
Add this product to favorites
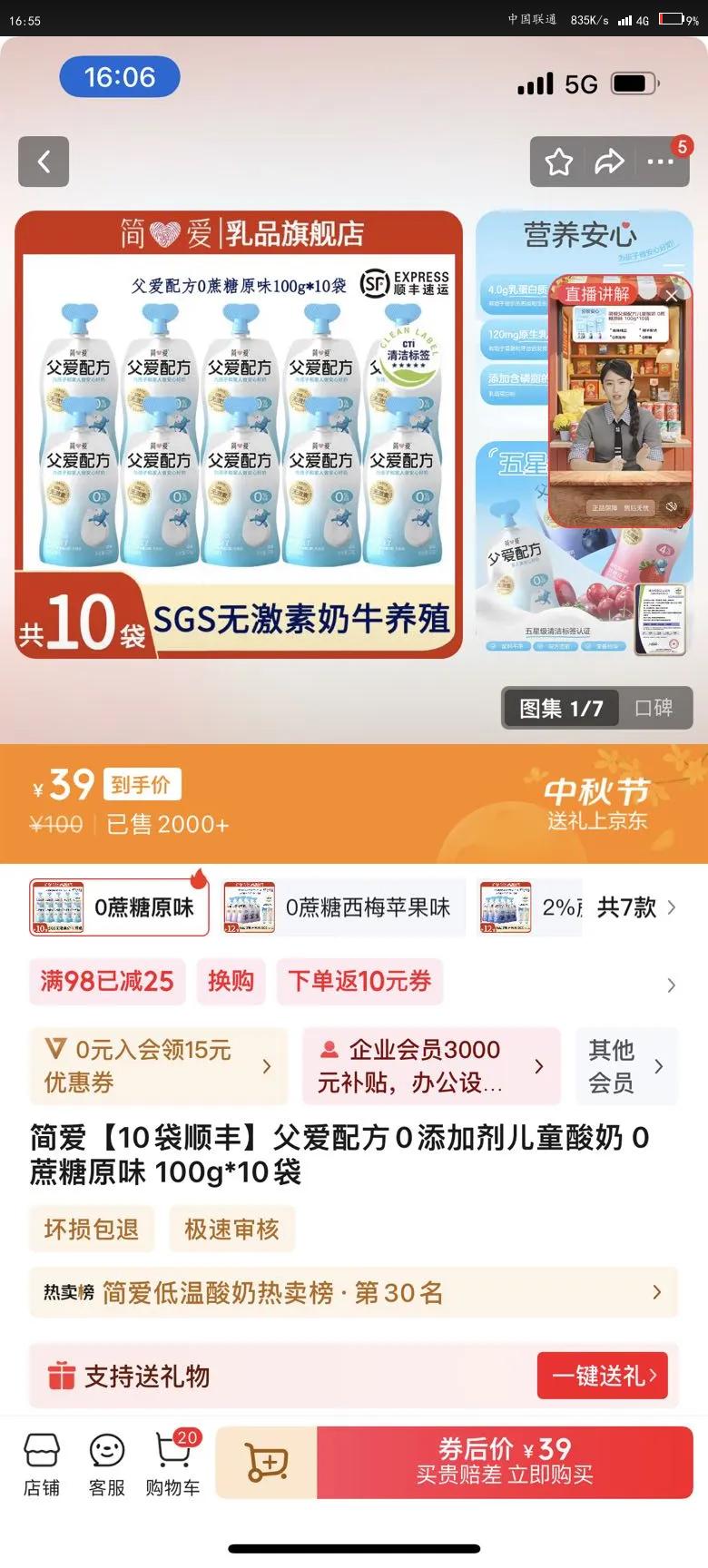tap(558, 162)
